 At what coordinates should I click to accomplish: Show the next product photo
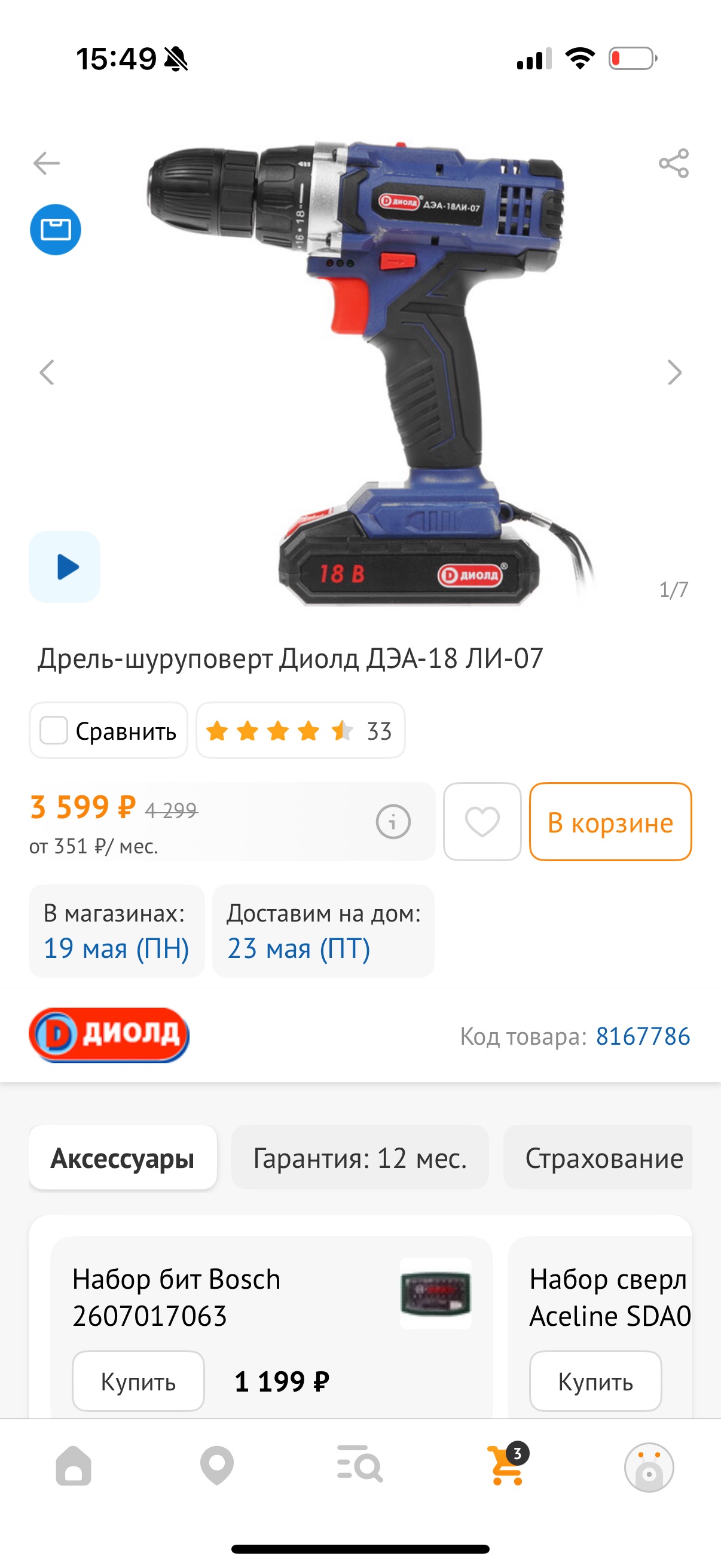[x=674, y=372]
